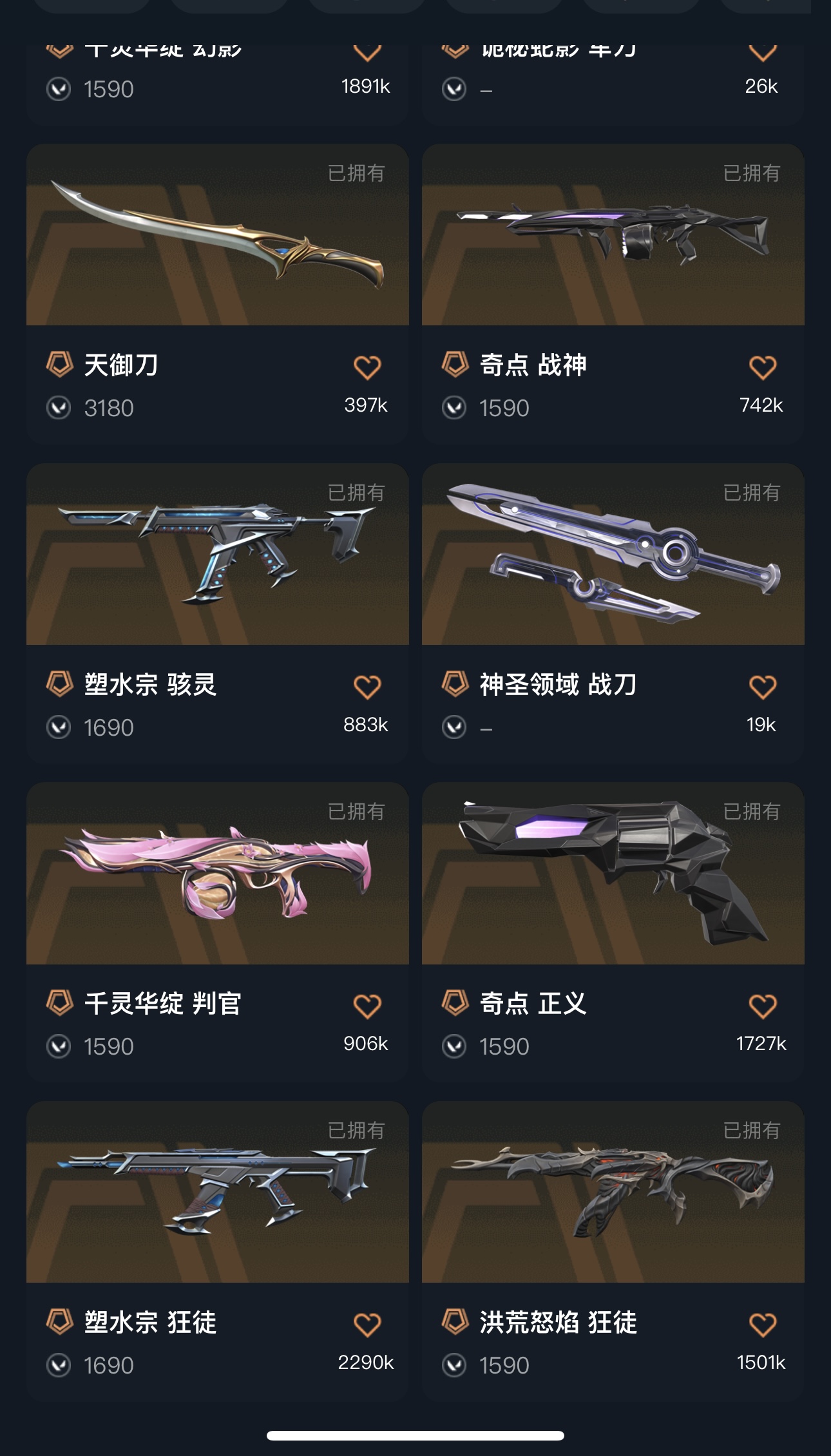Tap the heart on 奇点 正义
Screen dimensions: 831x1456
point(763,1006)
